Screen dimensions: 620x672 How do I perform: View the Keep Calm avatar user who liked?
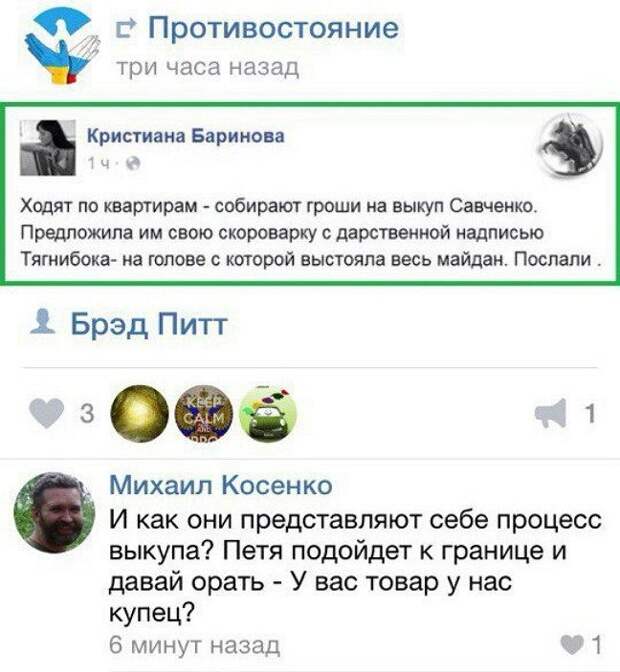(x=204, y=412)
